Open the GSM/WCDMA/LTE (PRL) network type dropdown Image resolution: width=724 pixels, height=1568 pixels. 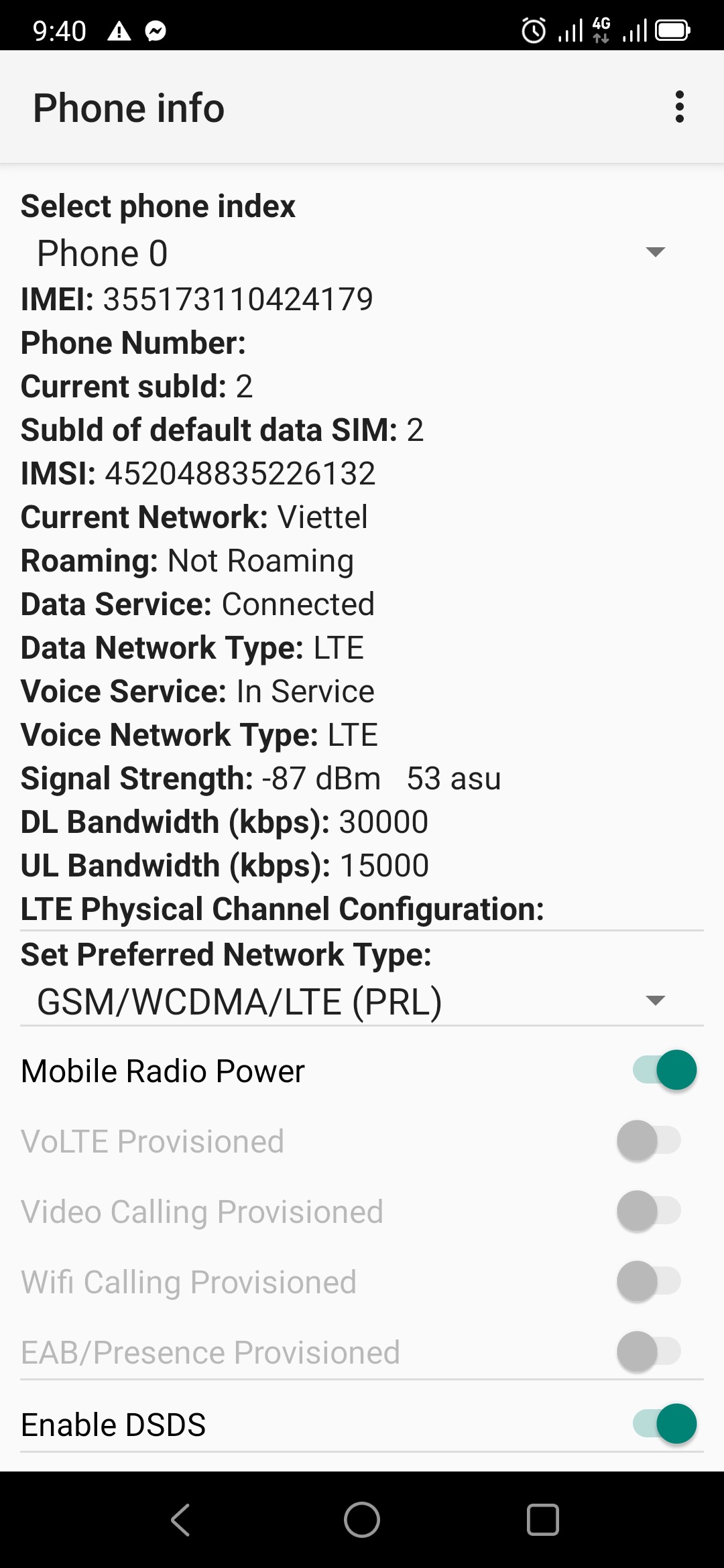[x=362, y=1001]
